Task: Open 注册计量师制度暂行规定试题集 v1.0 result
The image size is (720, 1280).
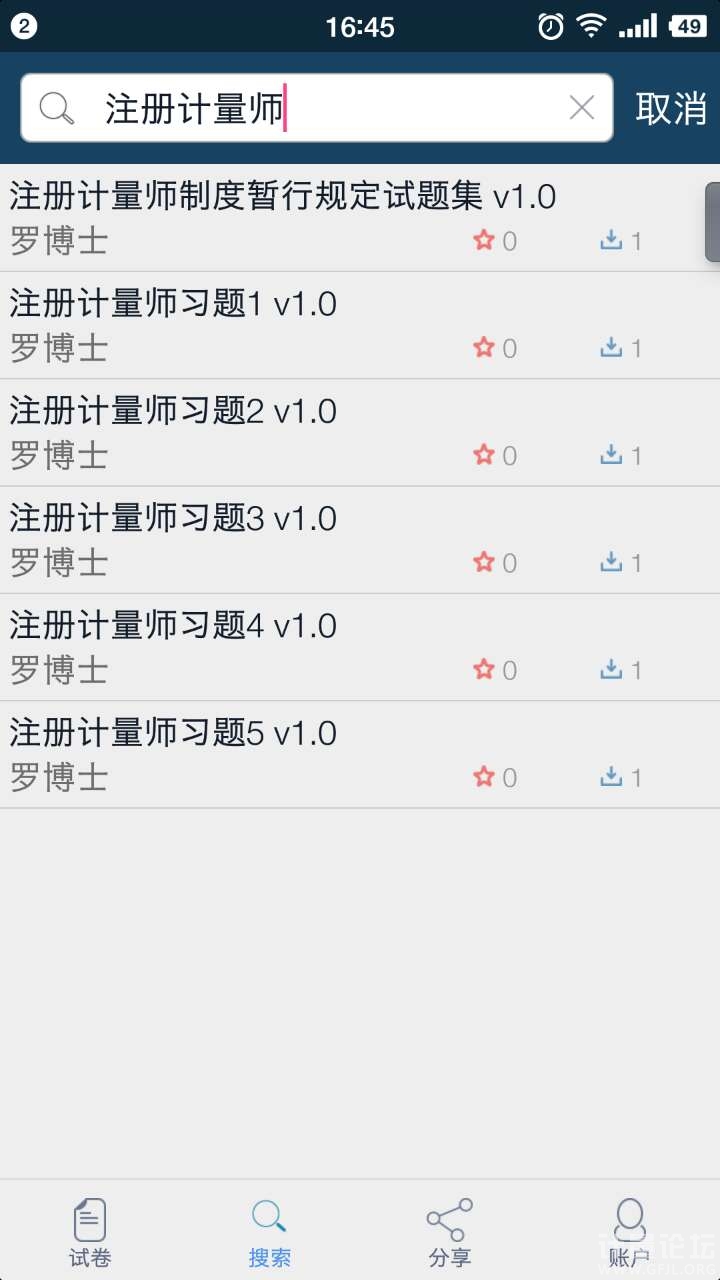Action: pos(283,197)
